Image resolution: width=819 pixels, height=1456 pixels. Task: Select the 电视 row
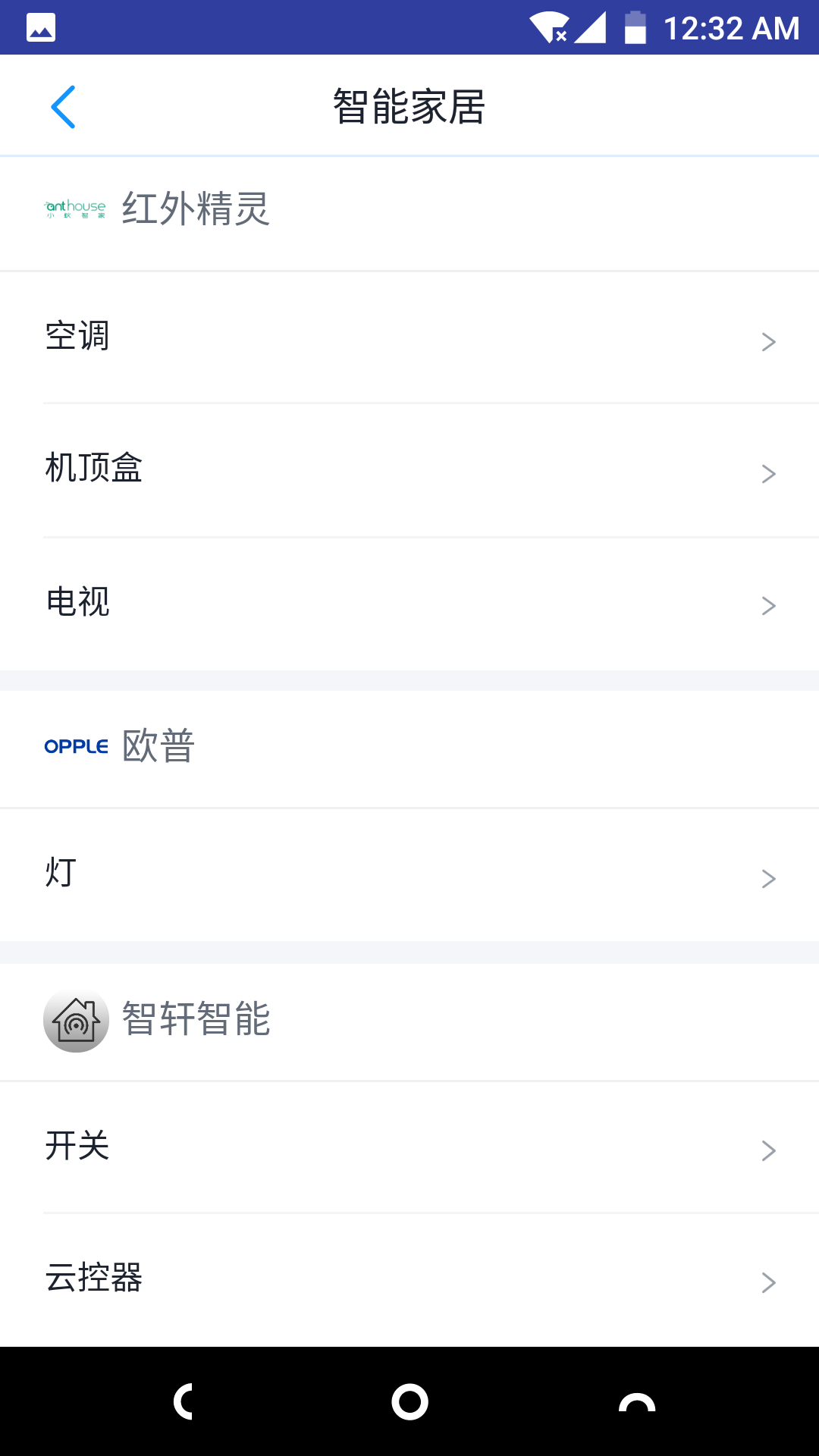(x=409, y=604)
